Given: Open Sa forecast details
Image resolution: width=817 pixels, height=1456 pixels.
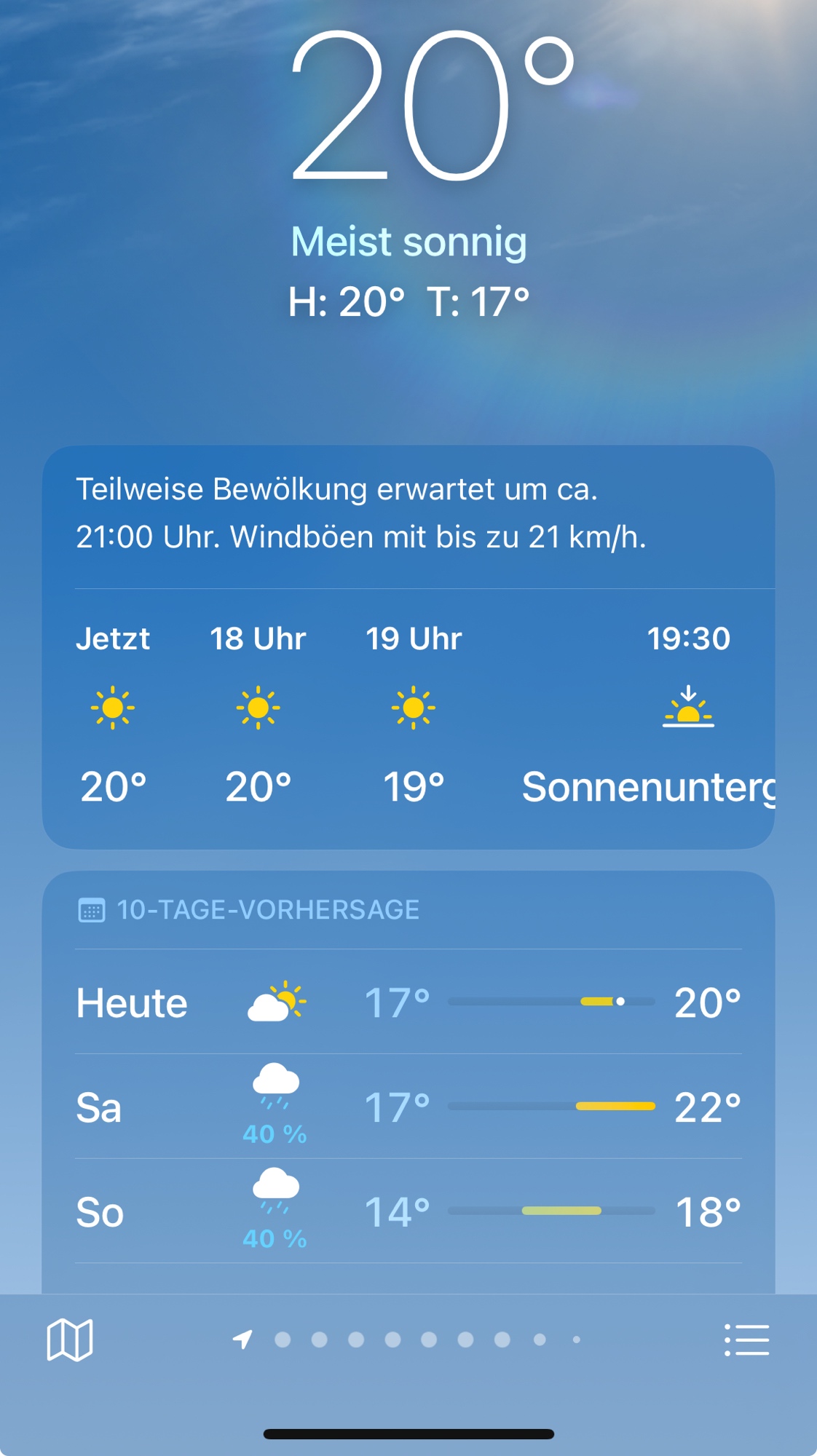Looking at the screenshot, I should pyautogui.click(x=408, y=1107).
